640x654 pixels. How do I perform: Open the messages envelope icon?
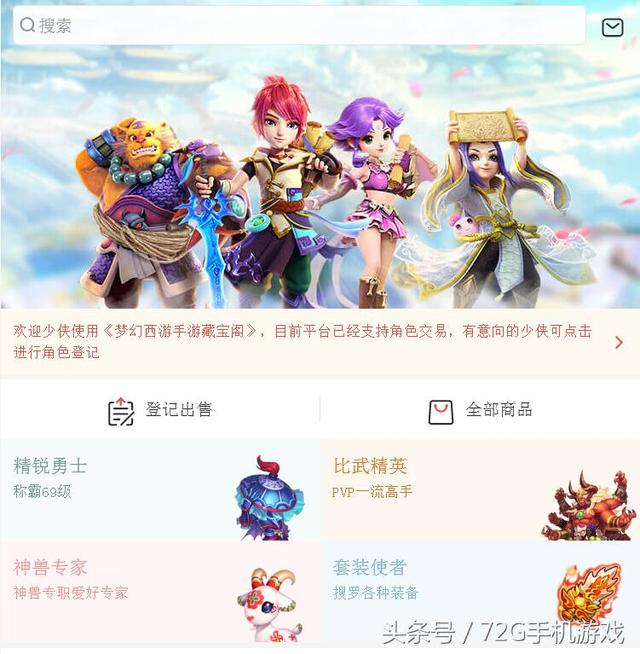612,28
